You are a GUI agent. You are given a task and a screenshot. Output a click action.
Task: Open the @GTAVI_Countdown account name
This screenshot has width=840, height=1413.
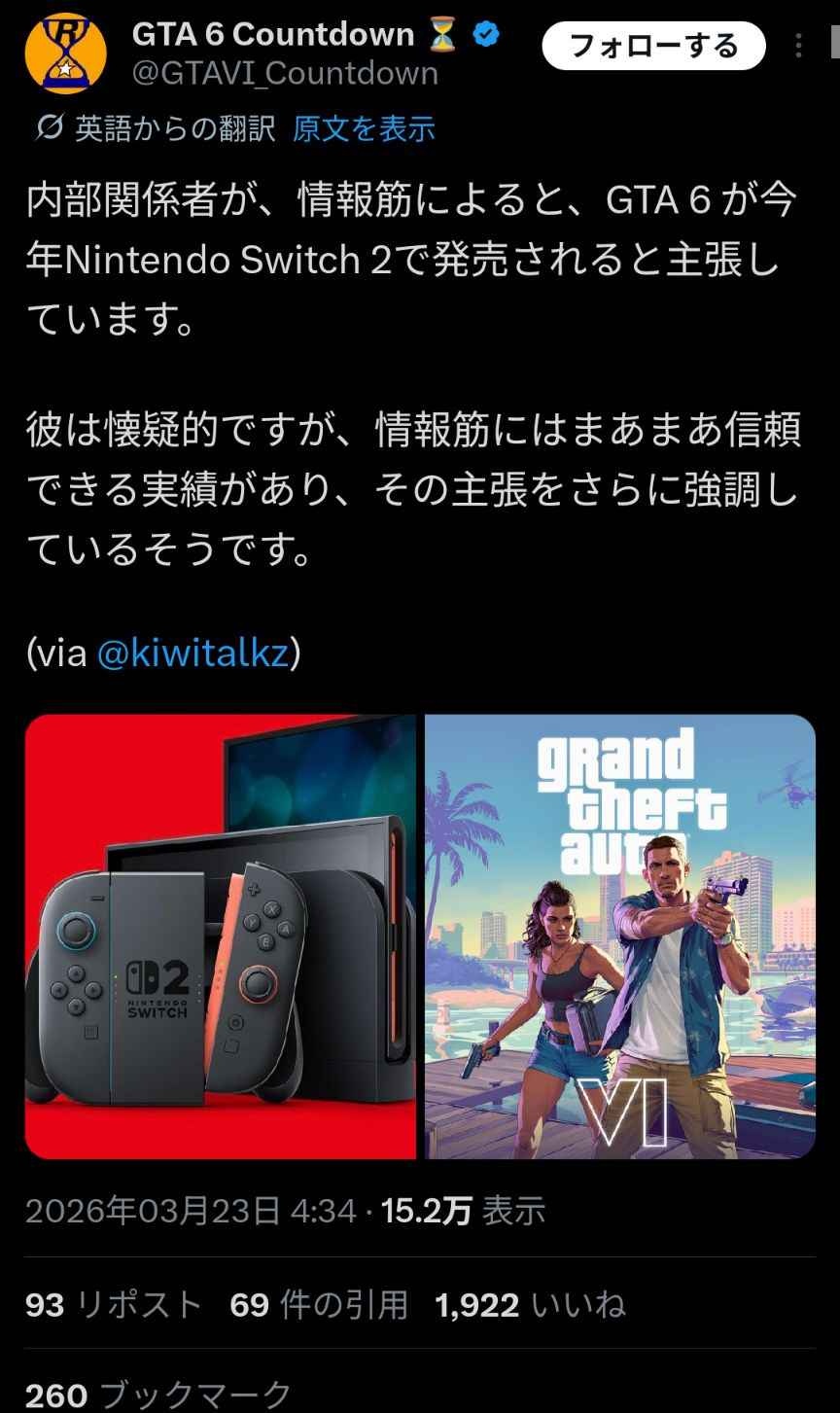pyautogui.click(x=285, y=73)
